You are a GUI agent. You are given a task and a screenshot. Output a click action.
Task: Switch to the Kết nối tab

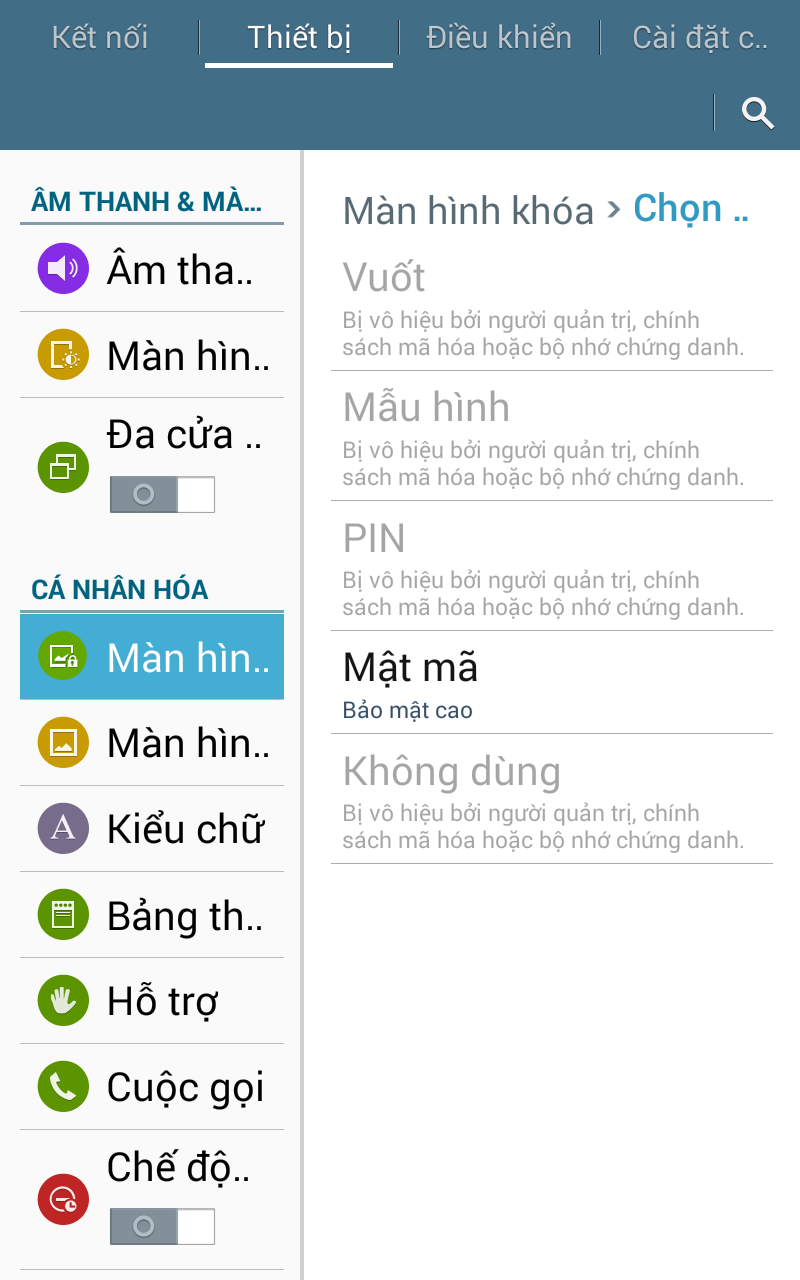(100, 38)
